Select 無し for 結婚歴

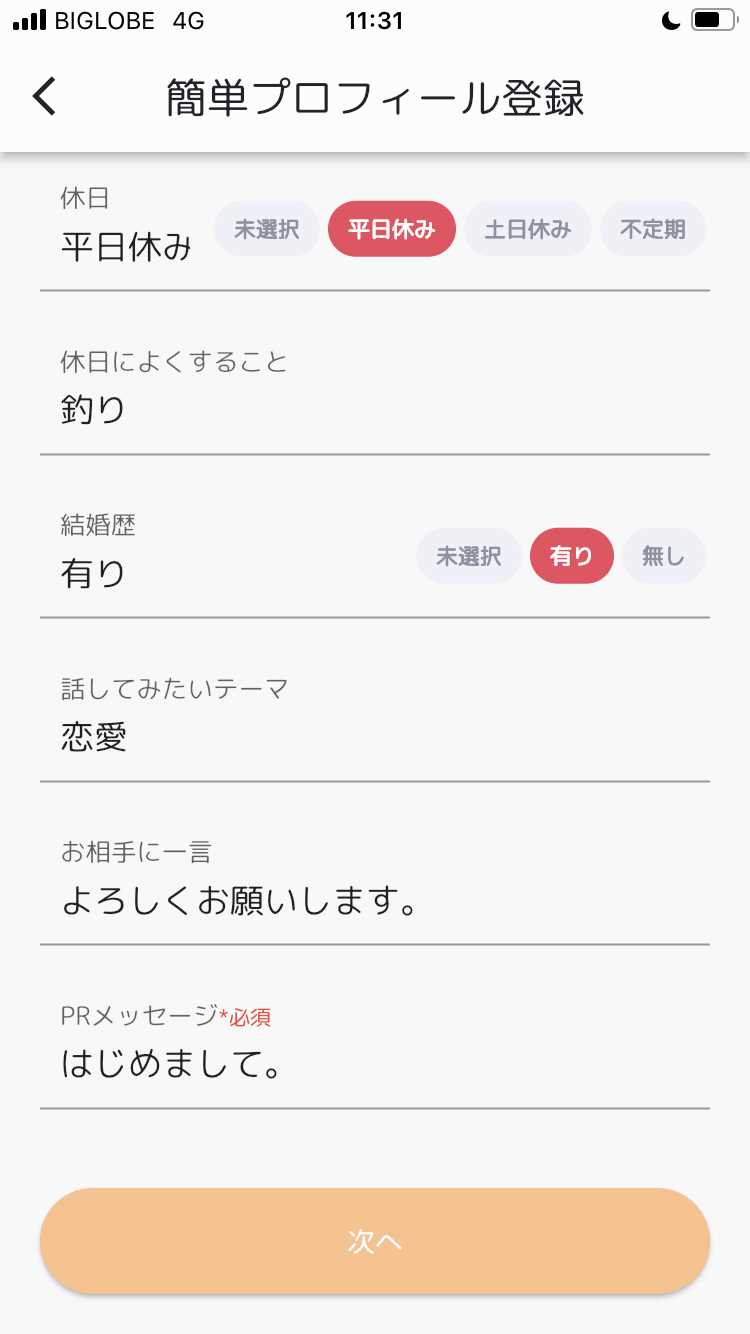pos(663,556)
